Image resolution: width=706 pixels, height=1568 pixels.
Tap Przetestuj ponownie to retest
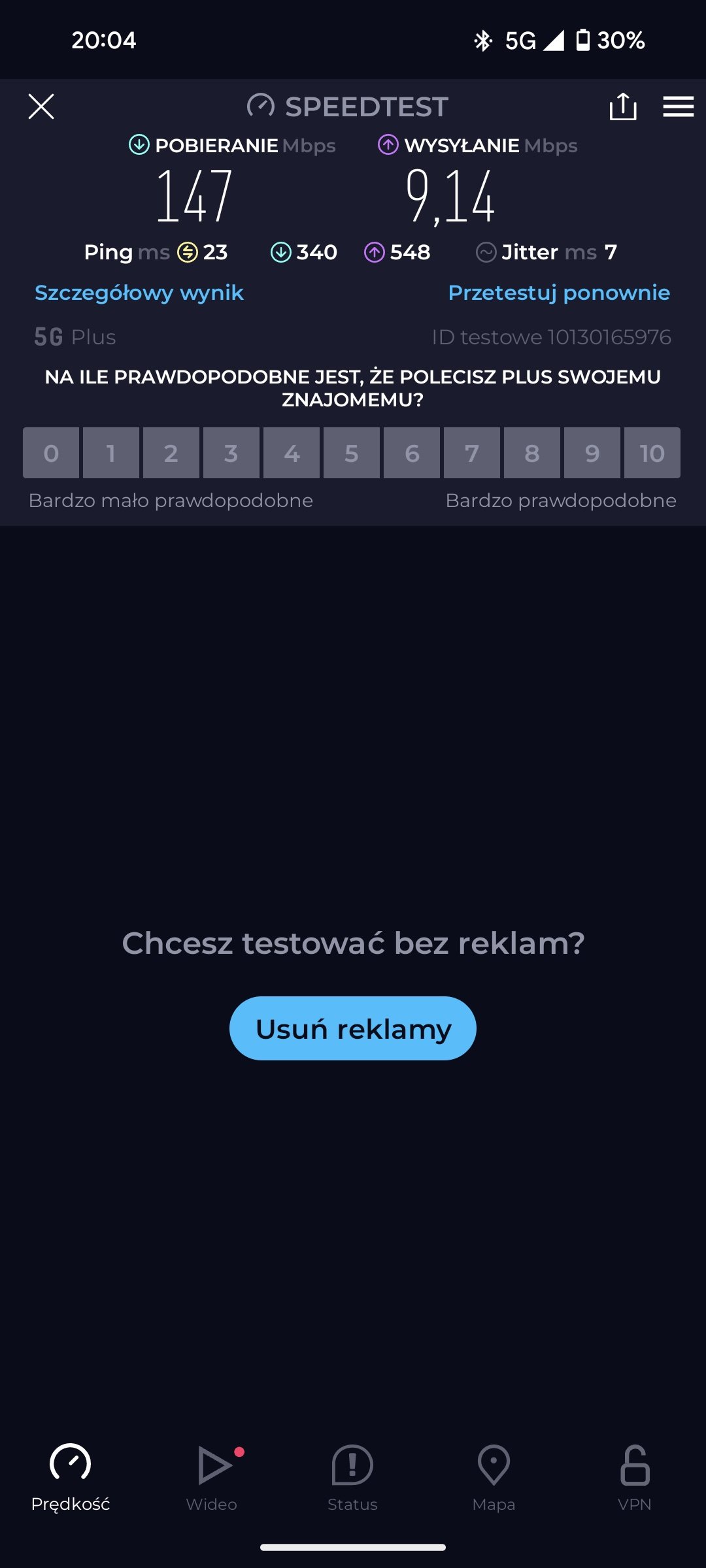(559, 293)
